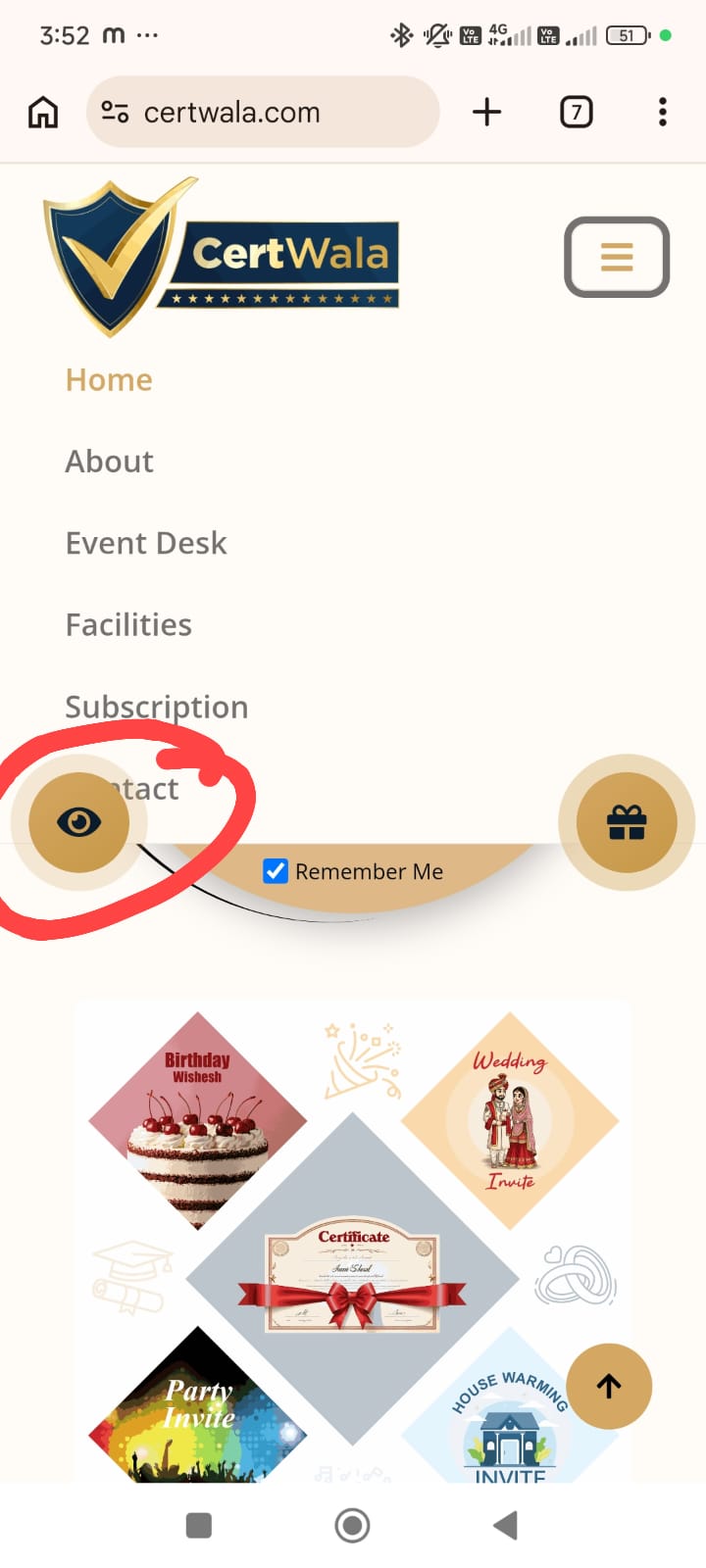706x1568 pixels.
Task: Open the Facilities section
Action: pyautogui.click(x=128, y=625)
